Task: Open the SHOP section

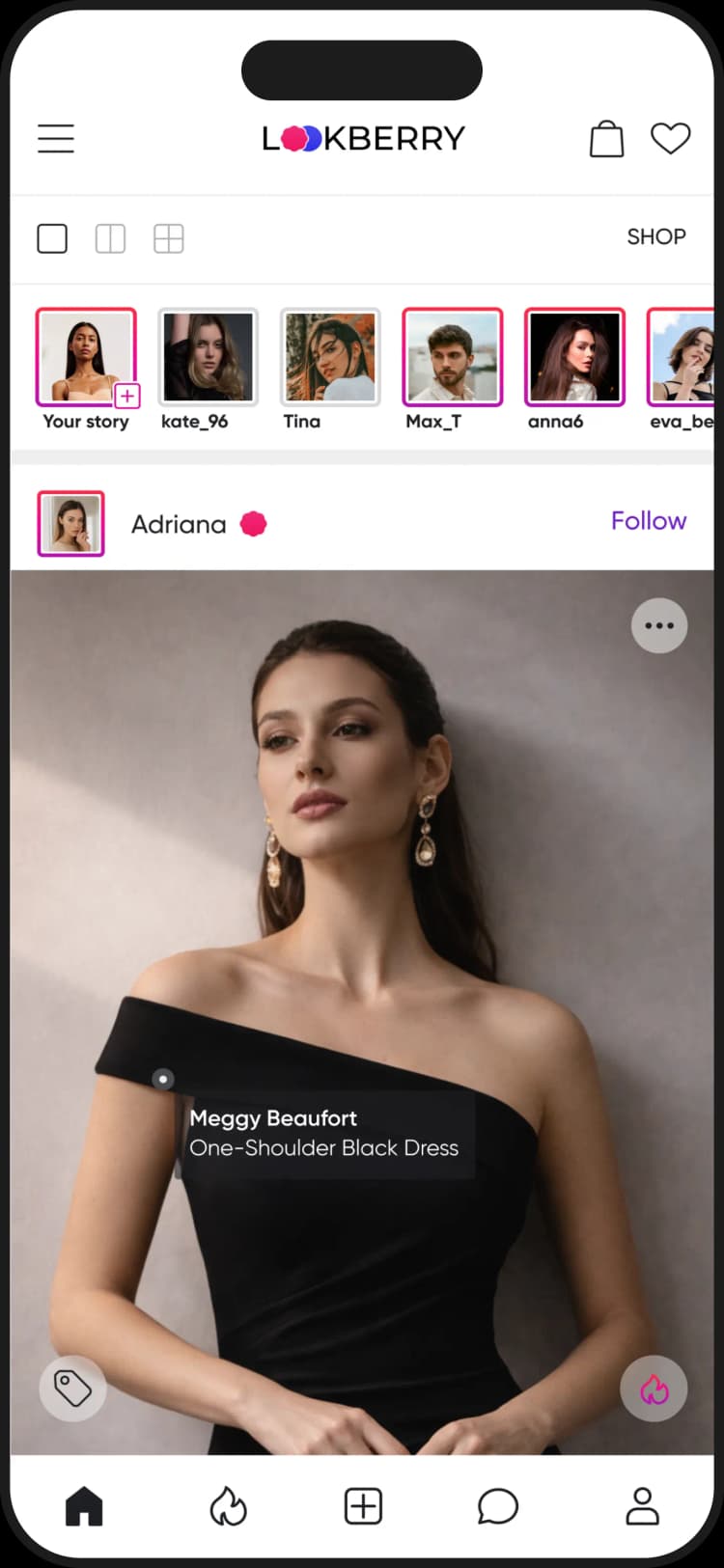Action: coord(655,237)
